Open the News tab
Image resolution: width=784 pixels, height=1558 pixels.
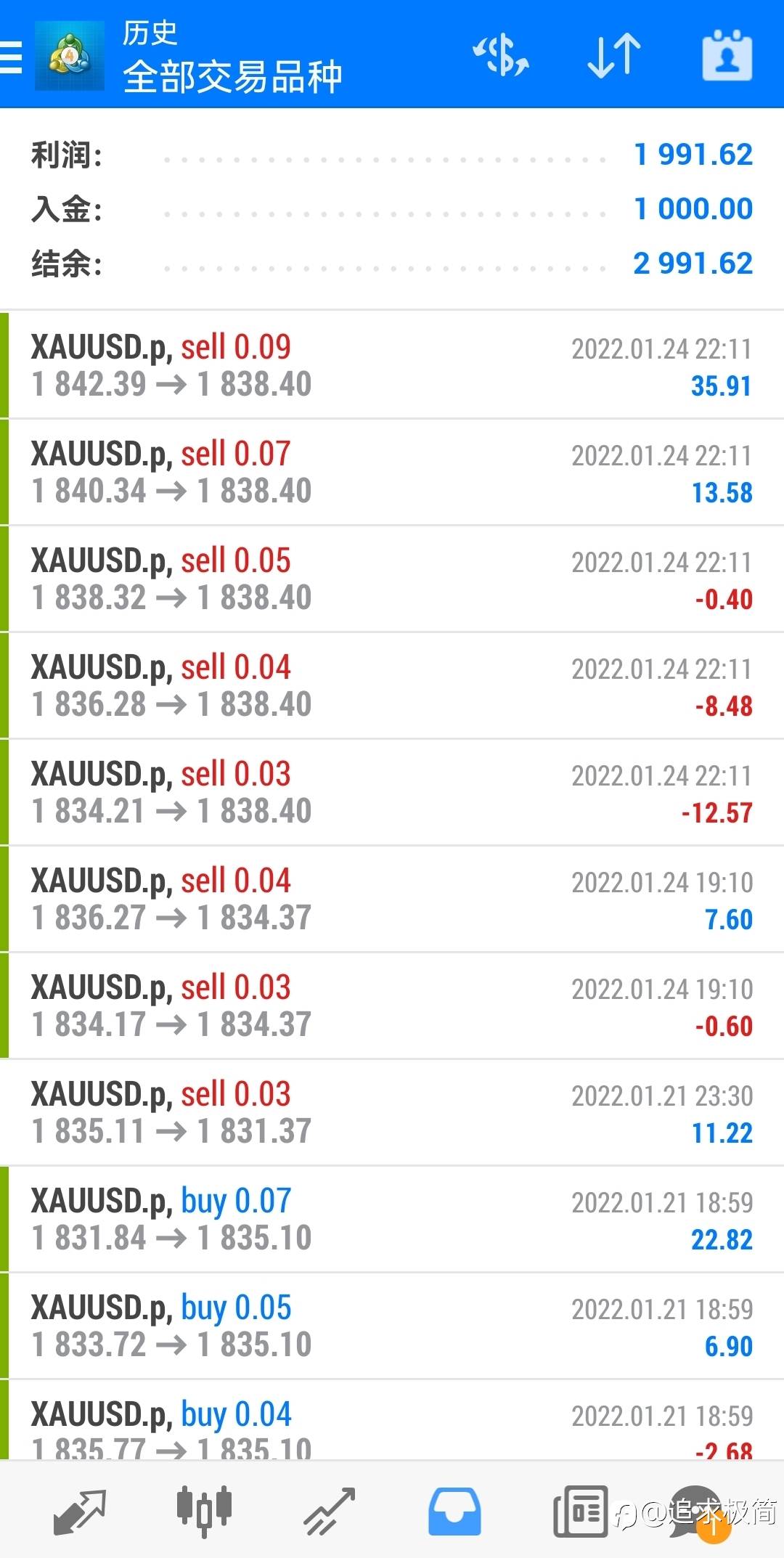(580, 1512)
